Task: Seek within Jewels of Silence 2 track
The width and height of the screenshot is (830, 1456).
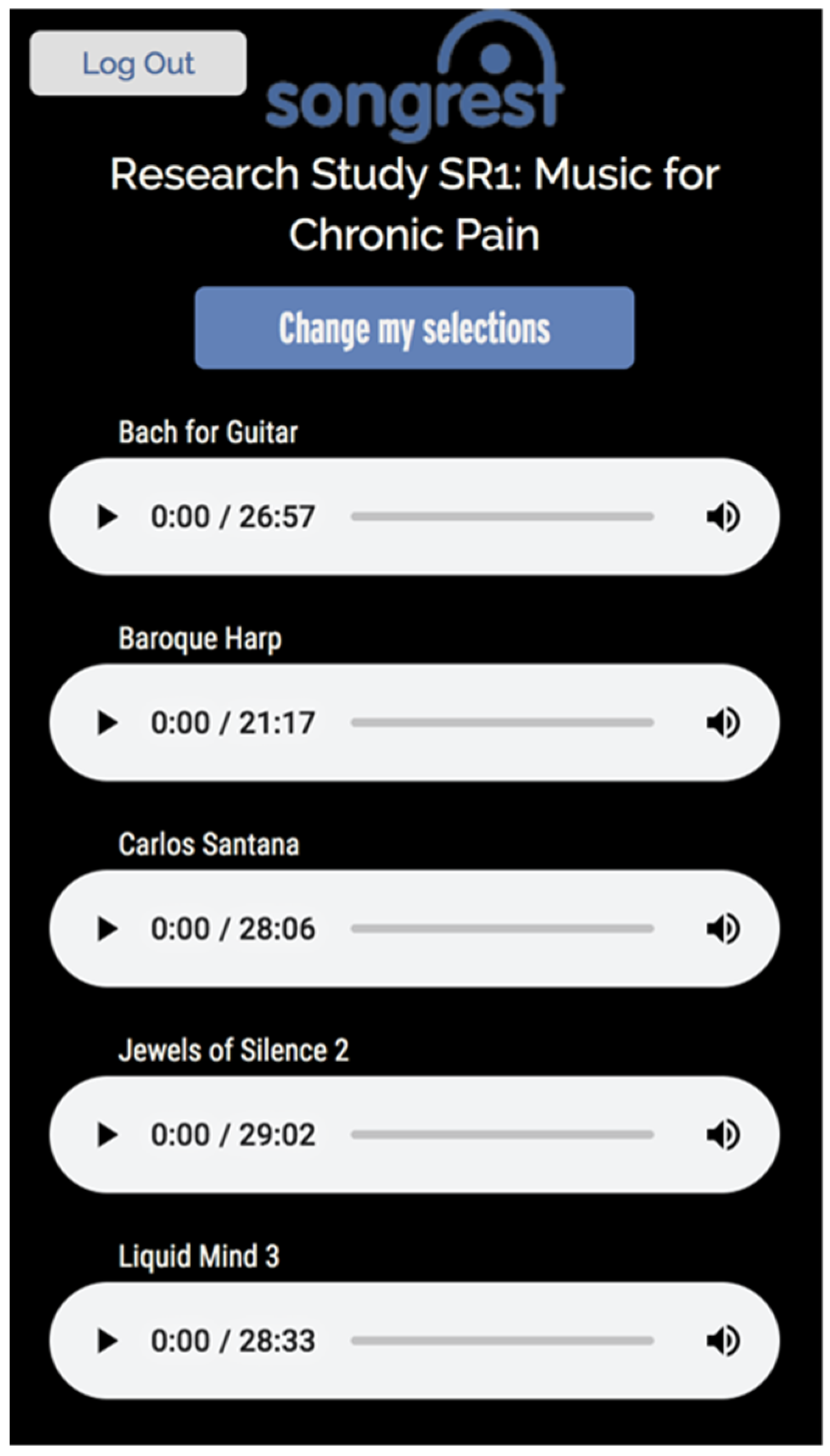Action: click(x=502, y=1135)
